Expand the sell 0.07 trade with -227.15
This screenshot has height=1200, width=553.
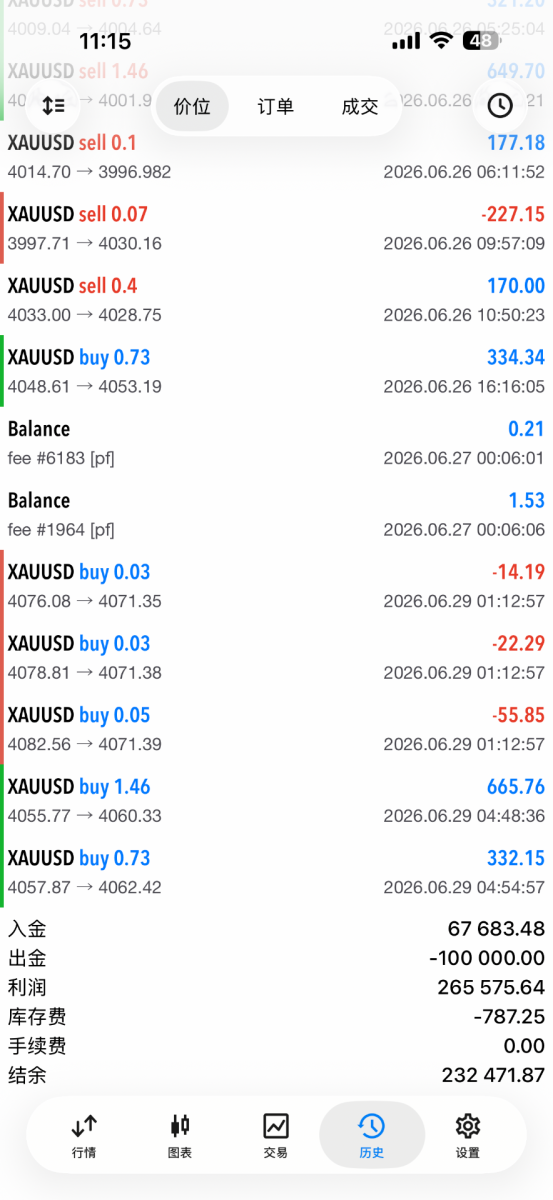click(x=276, y=228)
